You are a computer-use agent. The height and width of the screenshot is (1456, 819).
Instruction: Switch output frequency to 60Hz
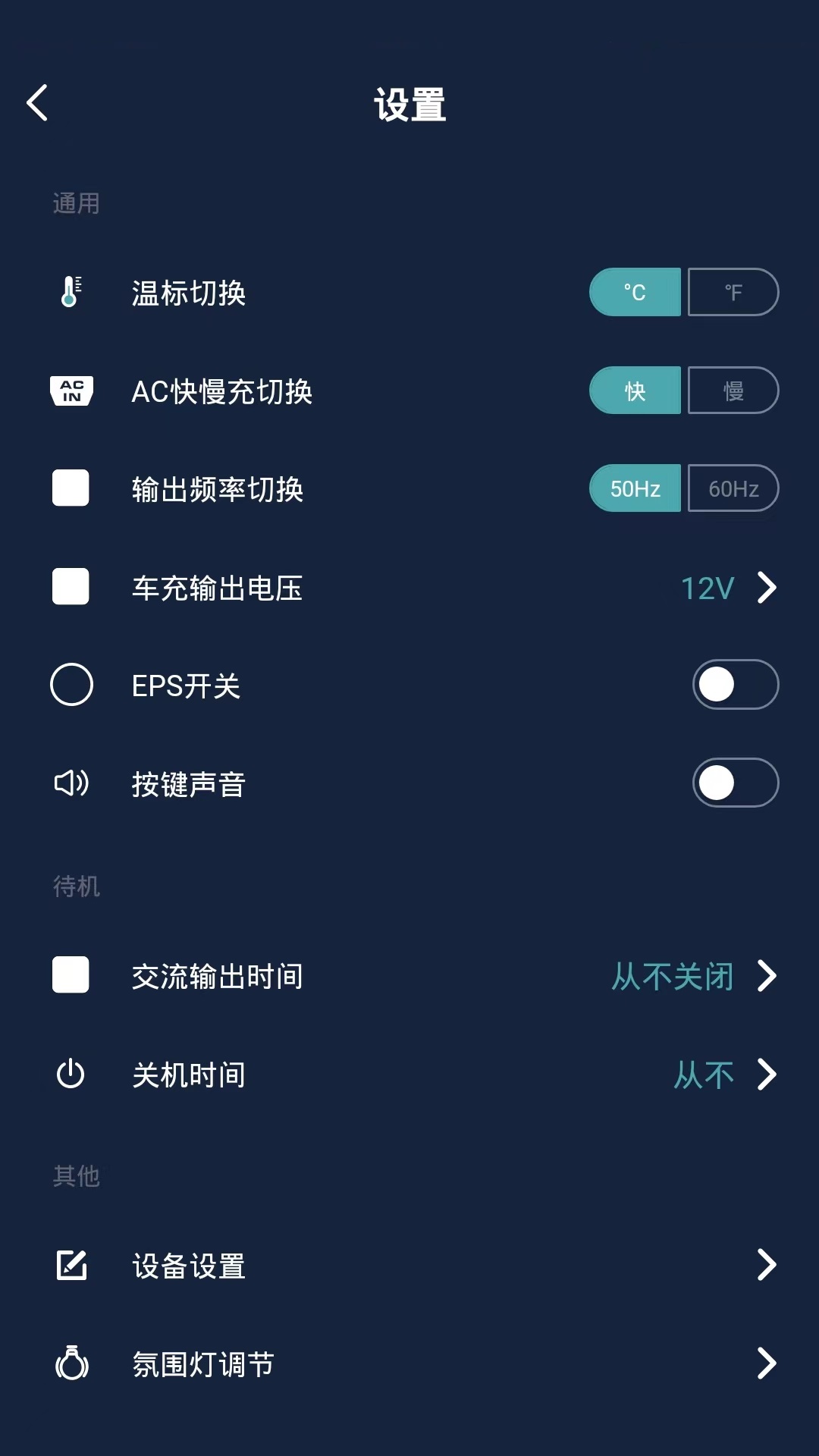point(733,489)
